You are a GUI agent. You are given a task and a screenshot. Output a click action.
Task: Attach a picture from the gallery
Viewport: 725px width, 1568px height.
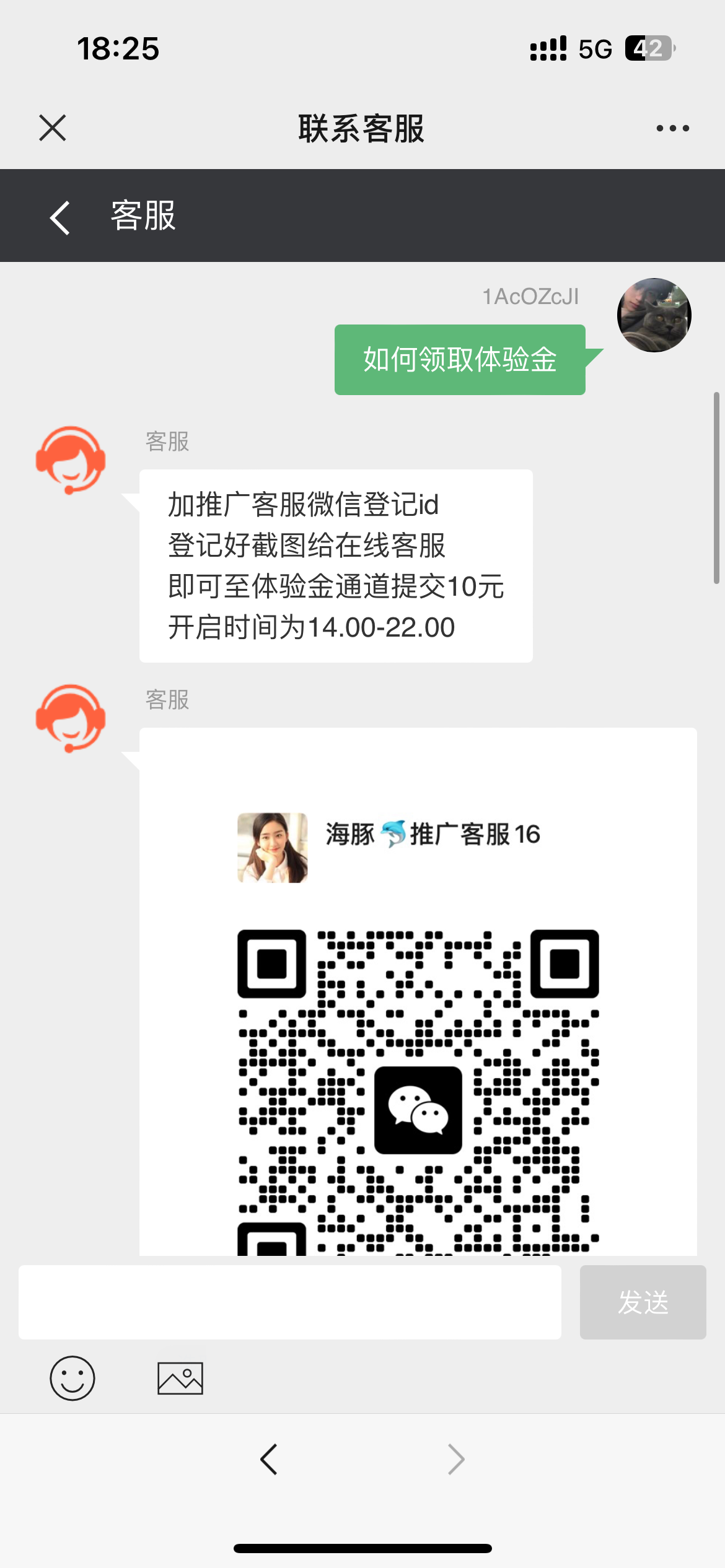coord(180,1378)
